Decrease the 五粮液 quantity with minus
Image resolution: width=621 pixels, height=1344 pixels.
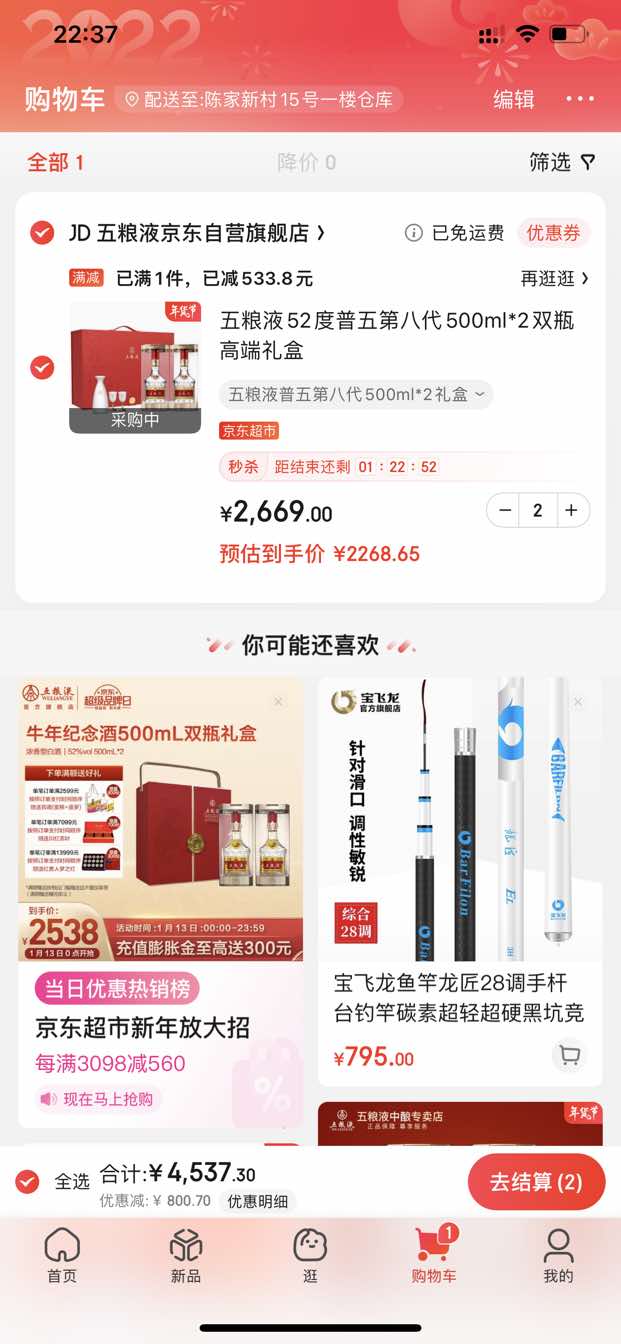[x=506, y=510]
